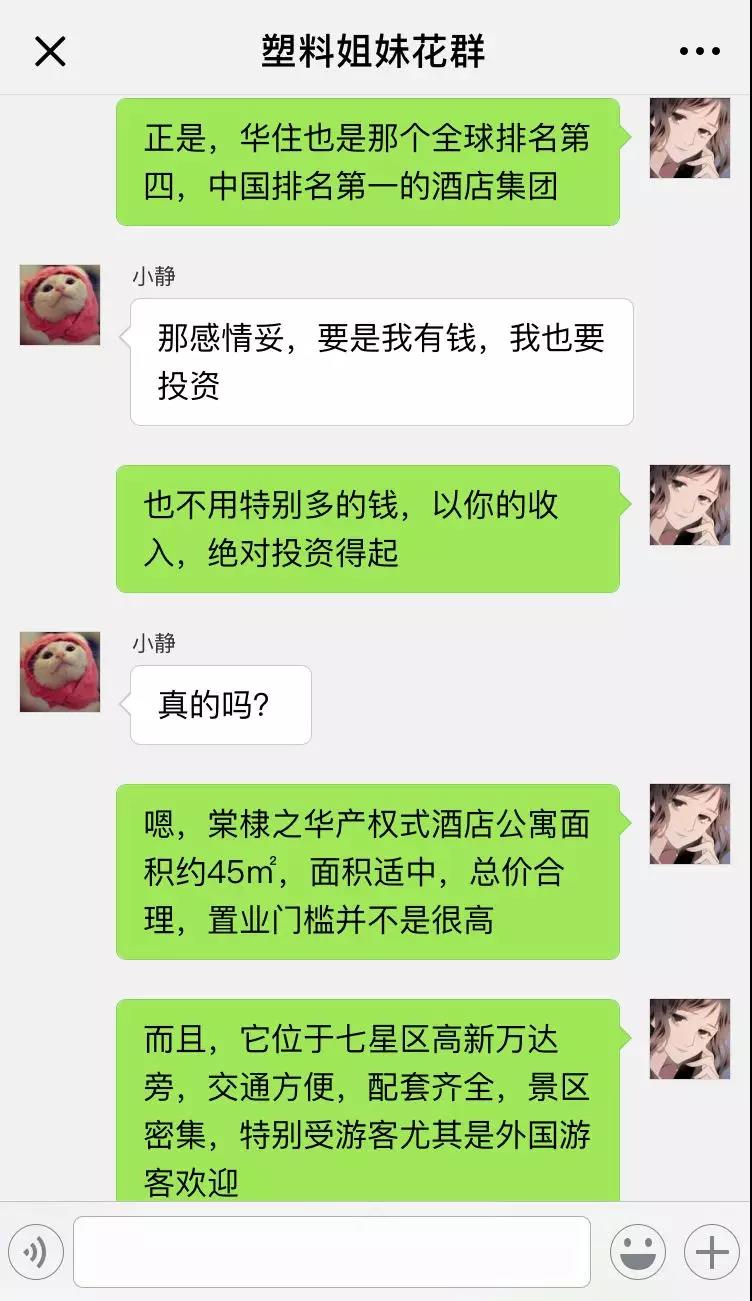The height and width of the screenshot is (1301, 752).
Task: Open the plus attachment menu
Action: pyautogui.click(x=711, y=1251)
